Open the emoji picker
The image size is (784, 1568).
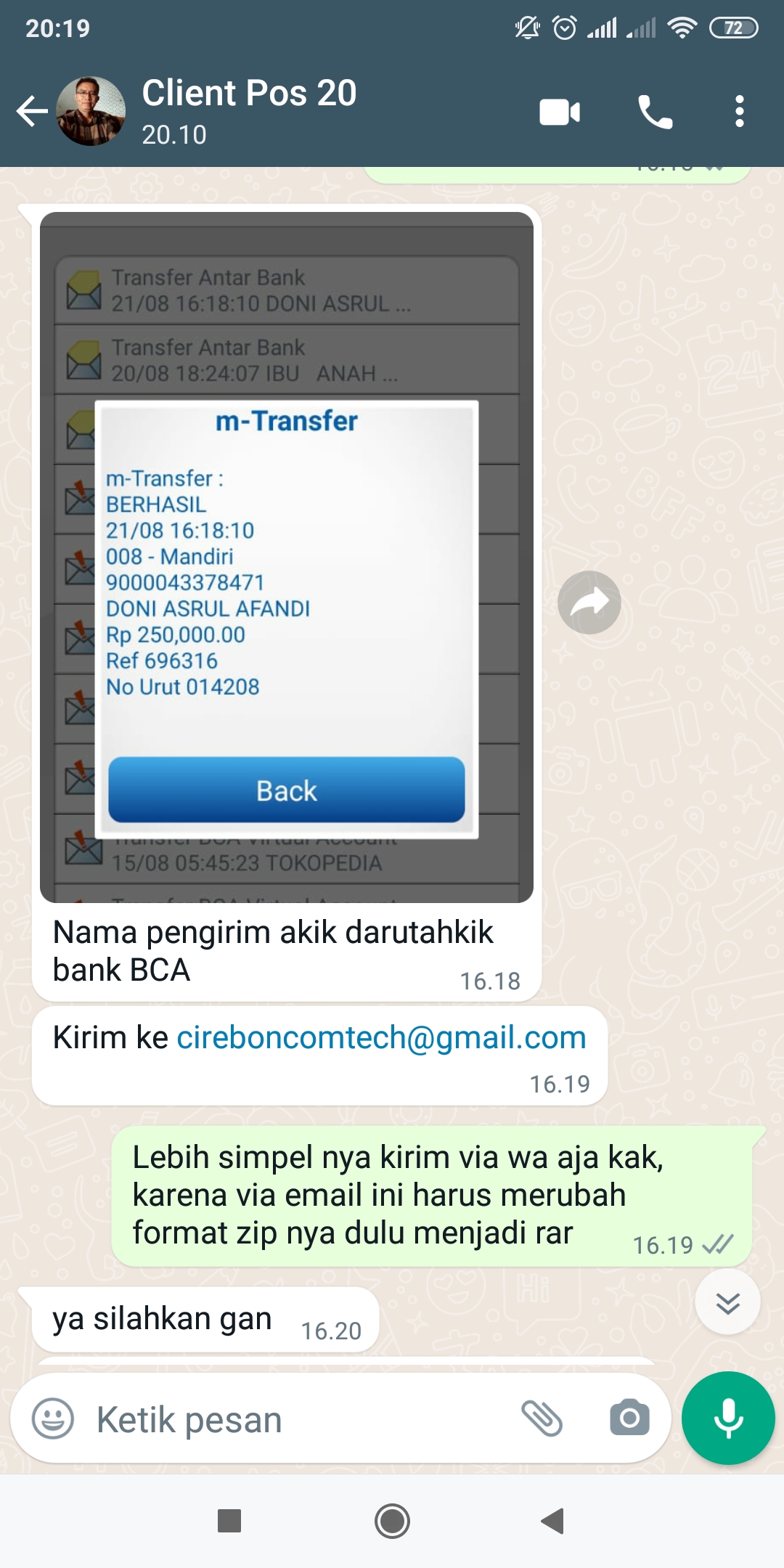click(53, 1418)
